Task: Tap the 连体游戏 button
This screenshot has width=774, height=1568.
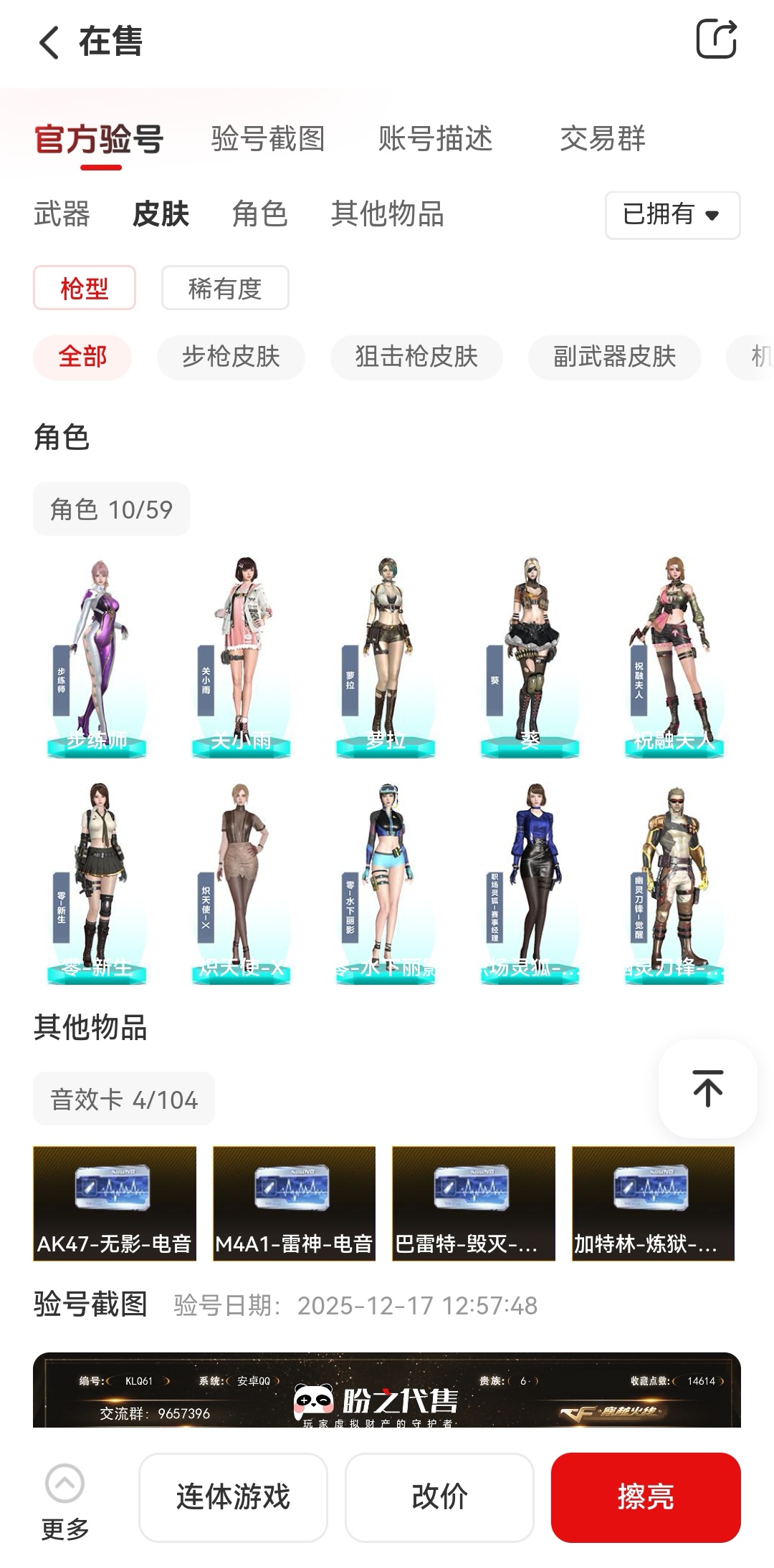Action: point(233,1497)
